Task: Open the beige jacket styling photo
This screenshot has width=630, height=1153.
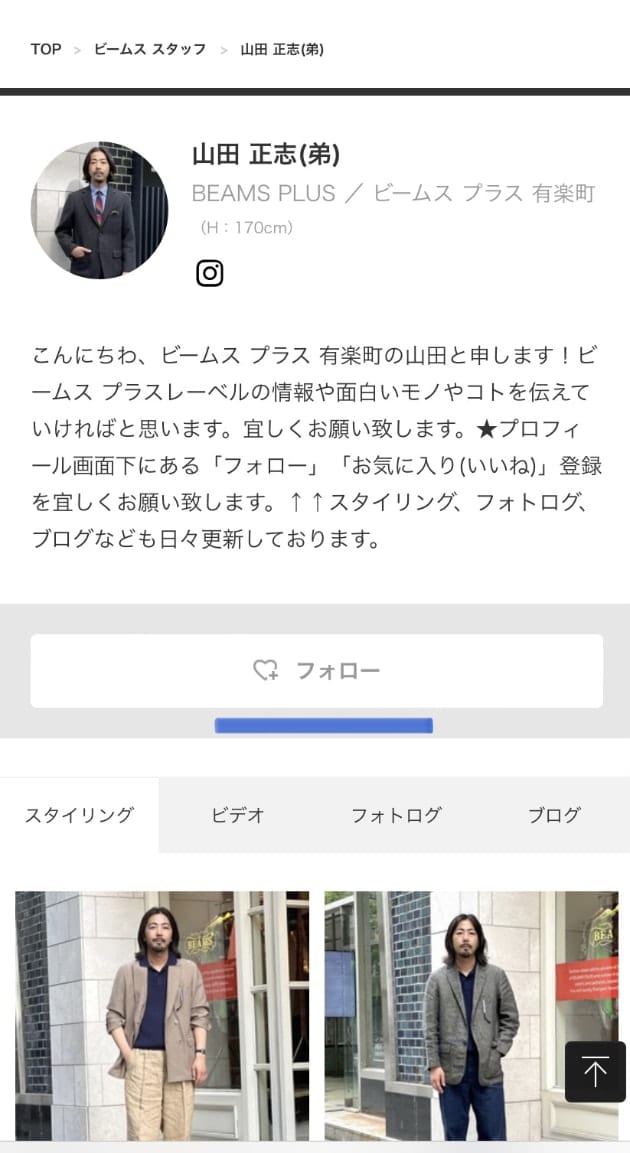Action: click(162, 1015)
